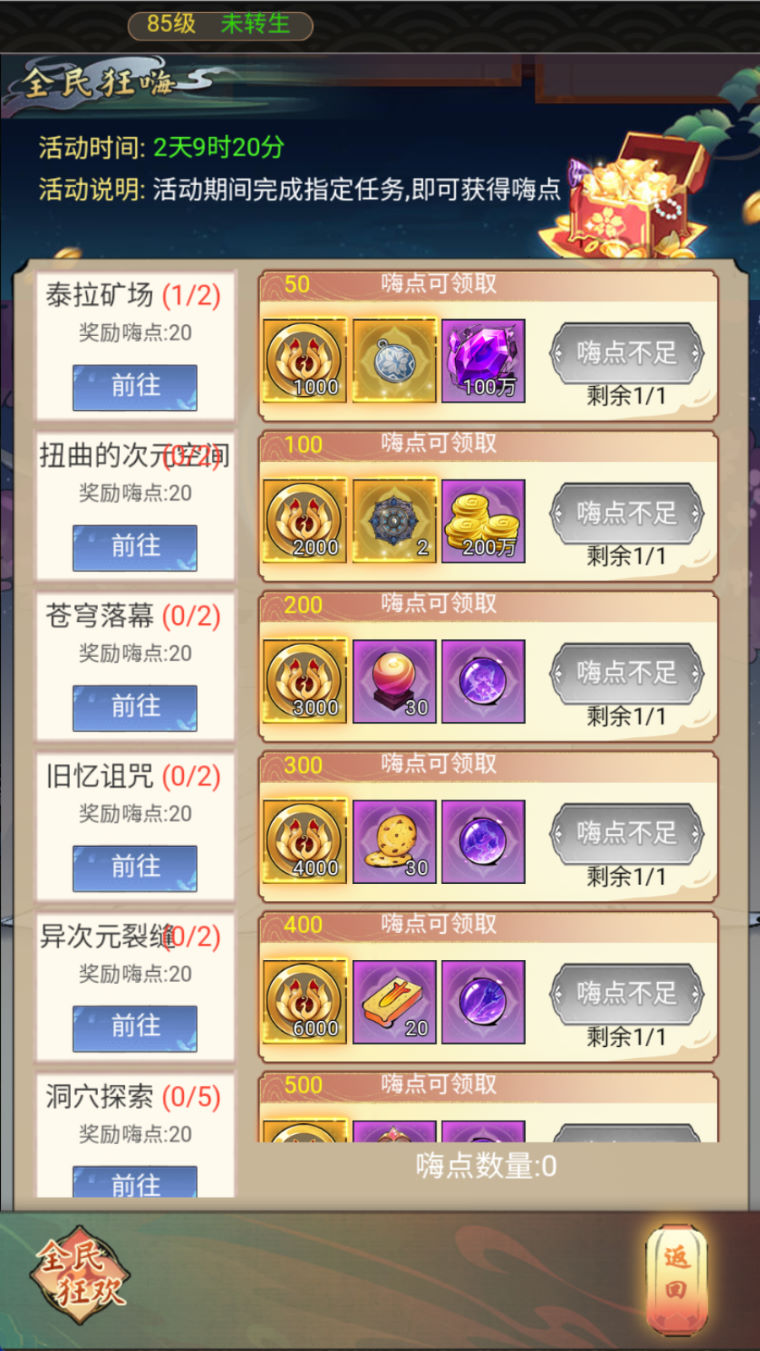The height and width of the screenshot is (1351, 760).
Task: Tap 前往 under 苍穹落幕
Action: [x=134, y=708]
